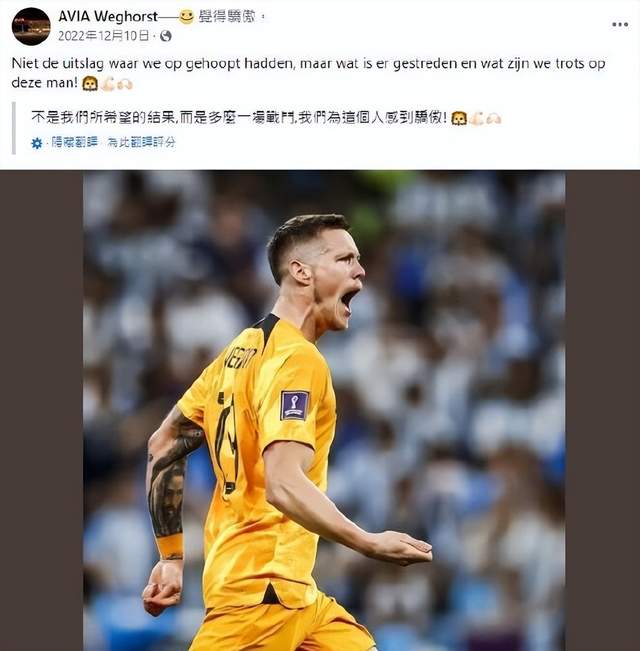Open translation settings gear icon
The image size is (640, 651).
pos(37,143)
